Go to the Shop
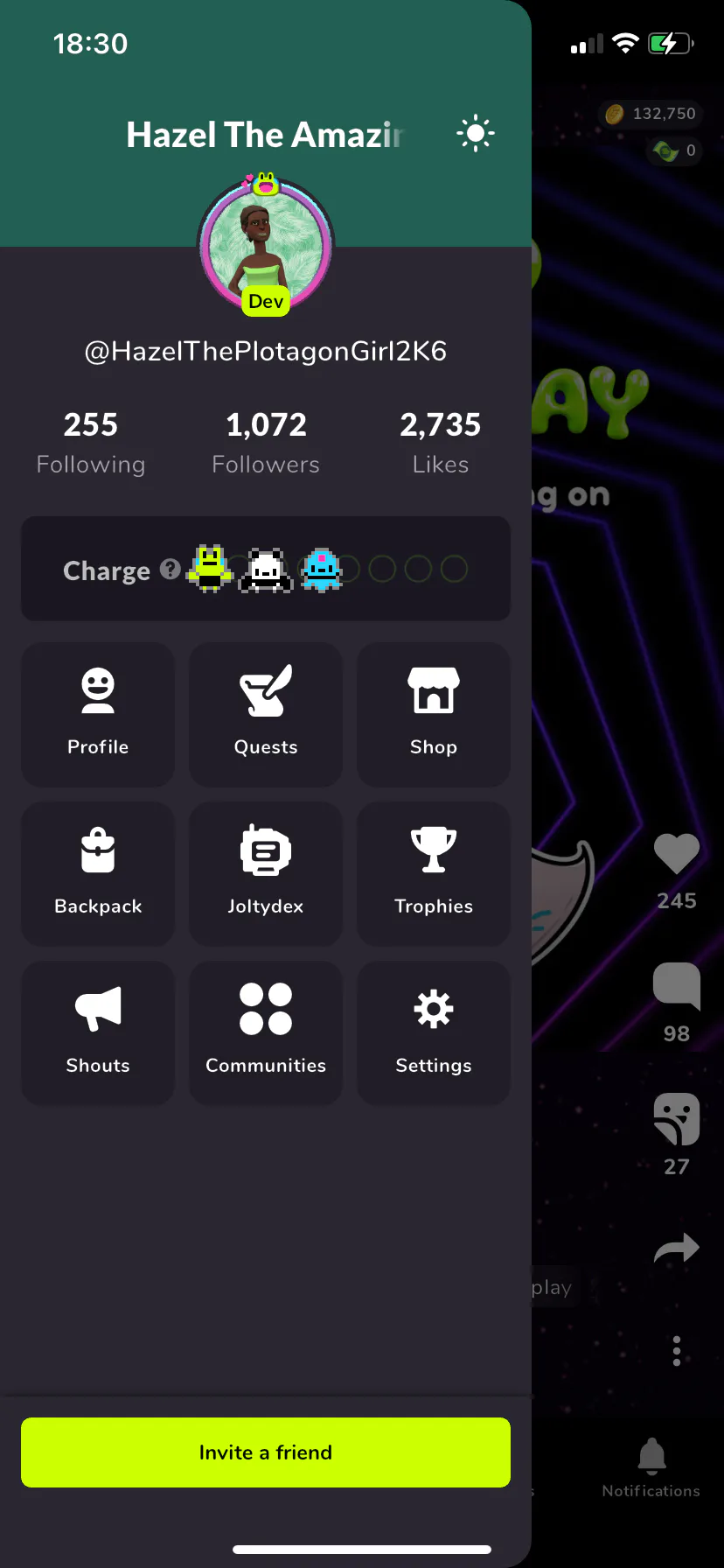This screenshot has width=724, height=1568. pyautogui.click(x=434, y=714)
